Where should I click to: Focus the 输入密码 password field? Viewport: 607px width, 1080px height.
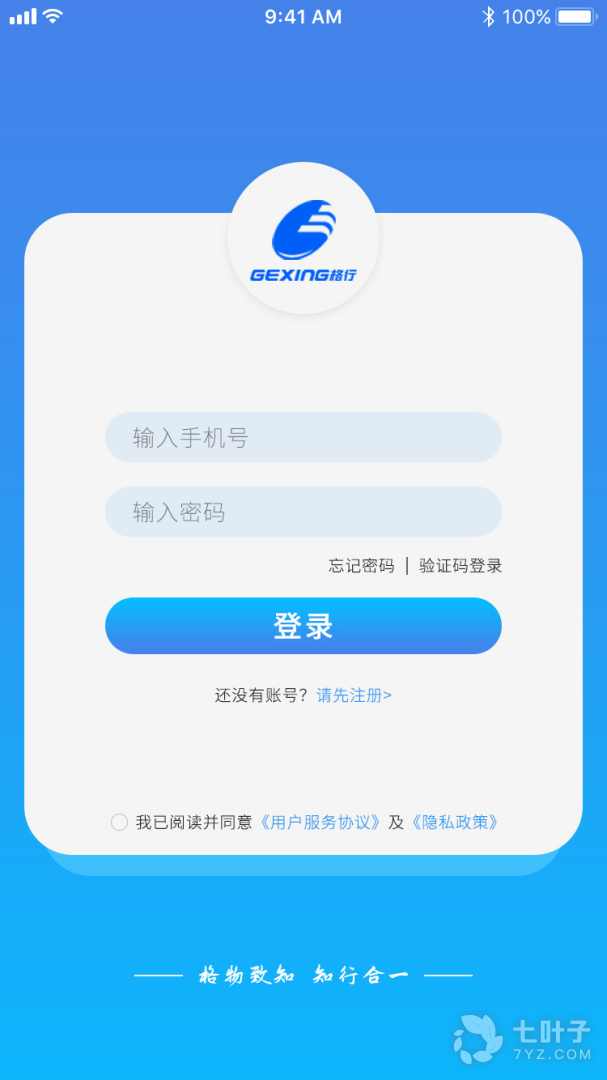(303, 512)
